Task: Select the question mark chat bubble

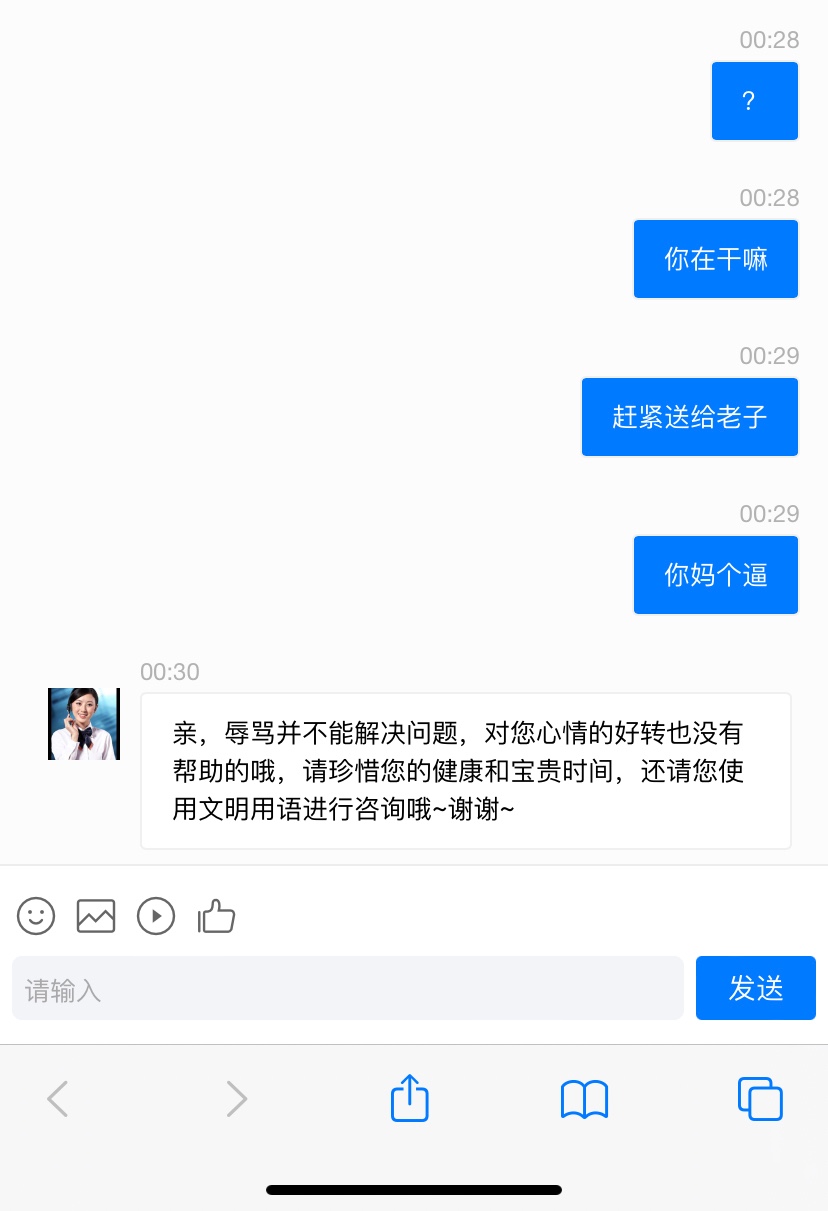Action: (x=754, y=100)
